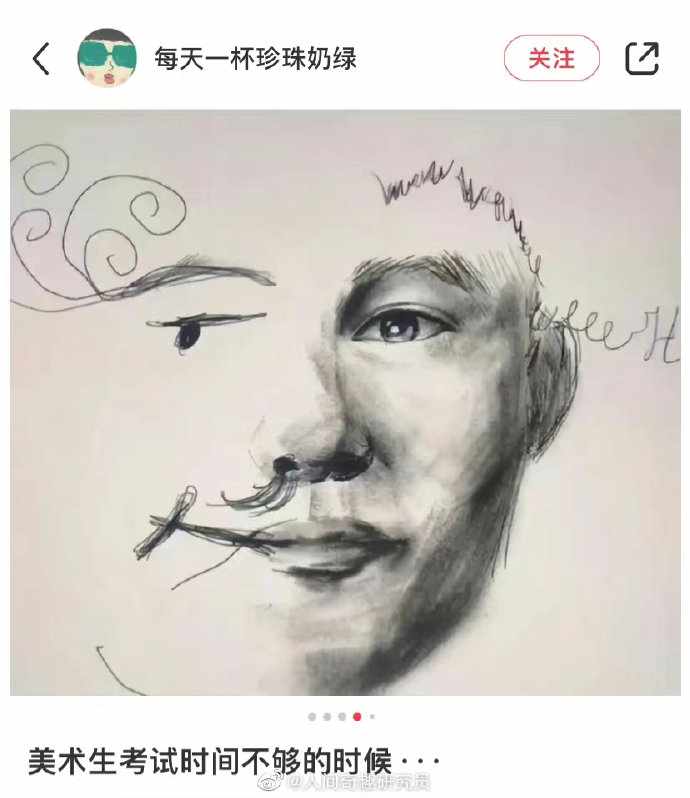Screen dimensions: 690x798
Task: Follow the author with the 关注 button
Action: tap(551, 58)
